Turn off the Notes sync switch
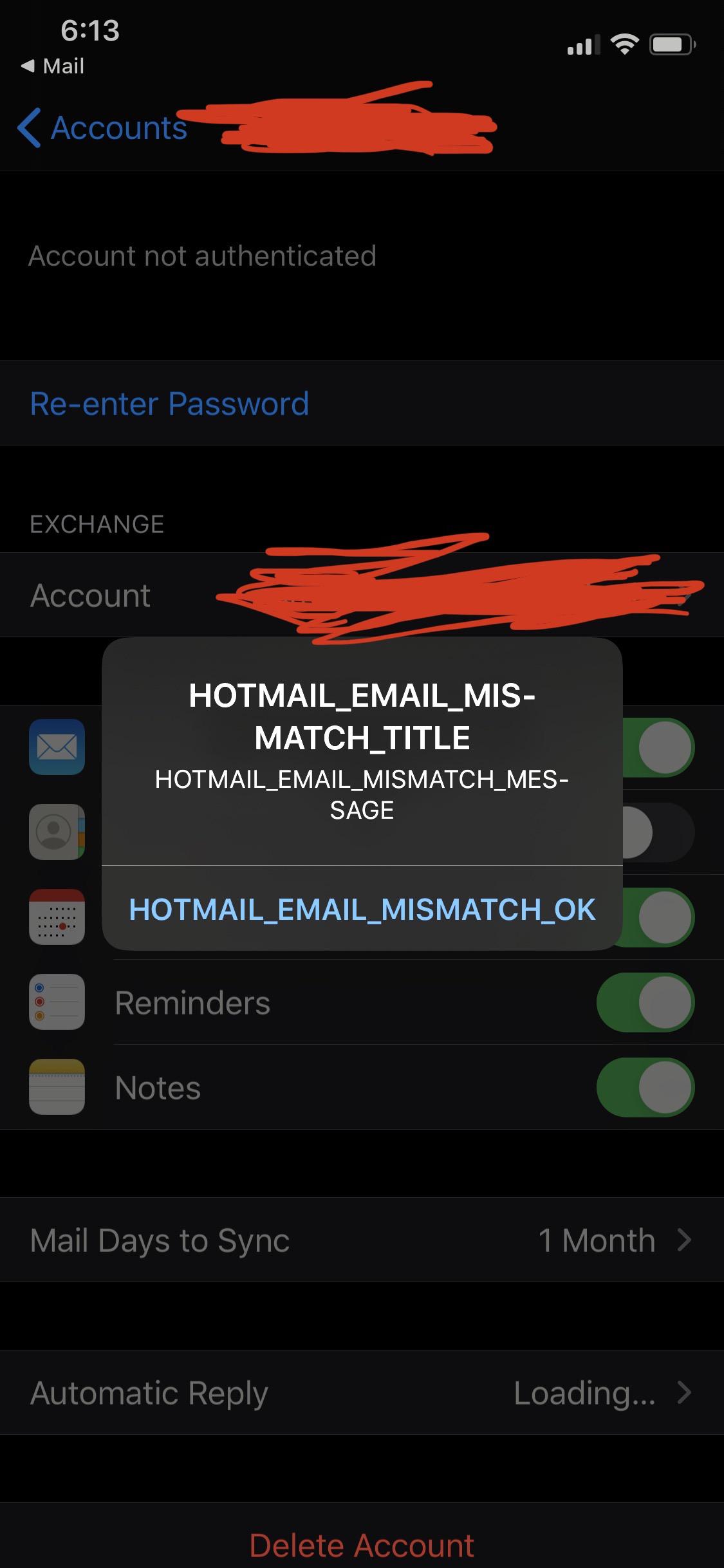This screenshot has height=1568, width=724. point(645,1087)
